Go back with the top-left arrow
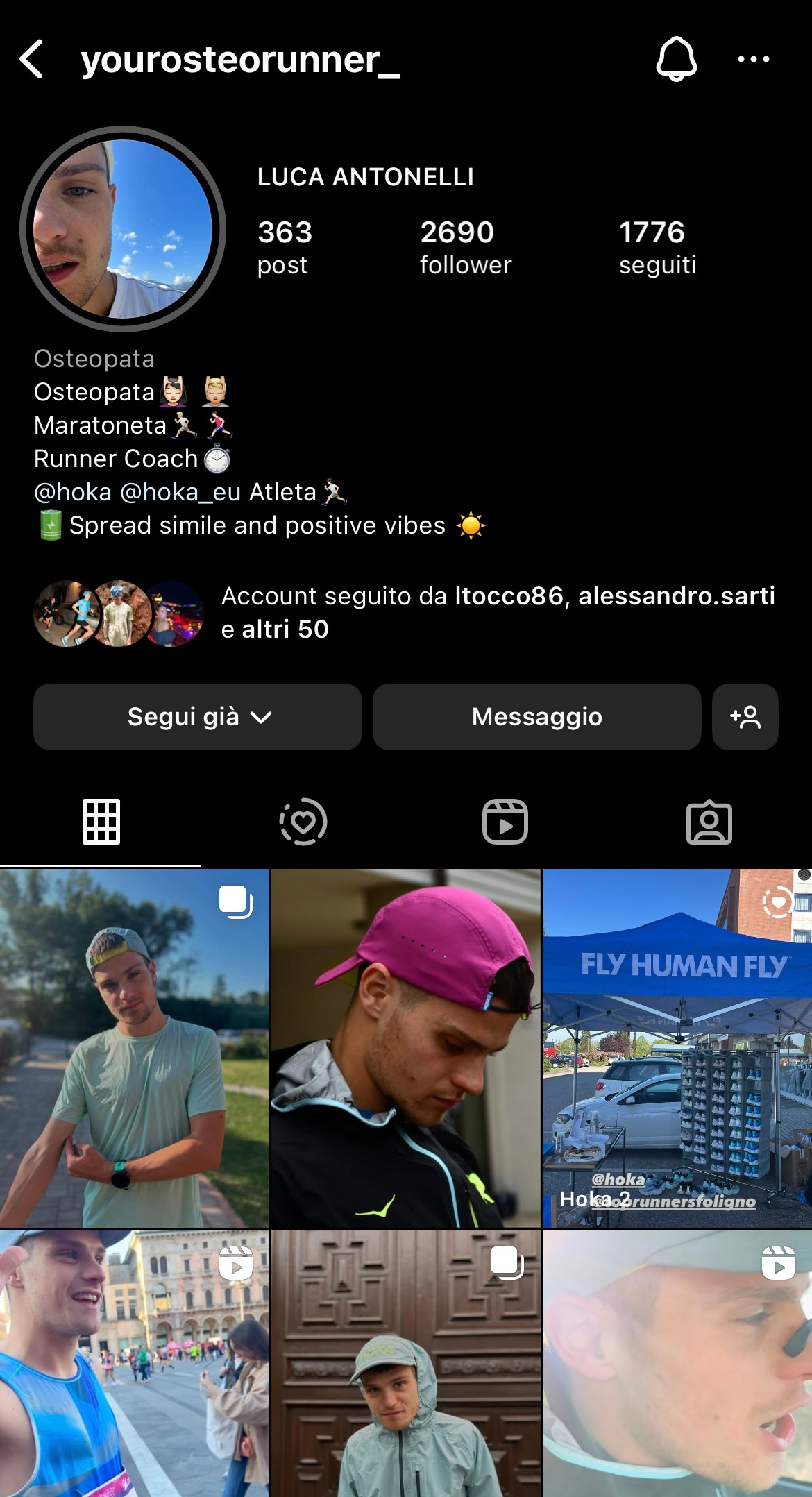Image resolution: width=812 pixels, height=1497 pixels. (32, 59)
